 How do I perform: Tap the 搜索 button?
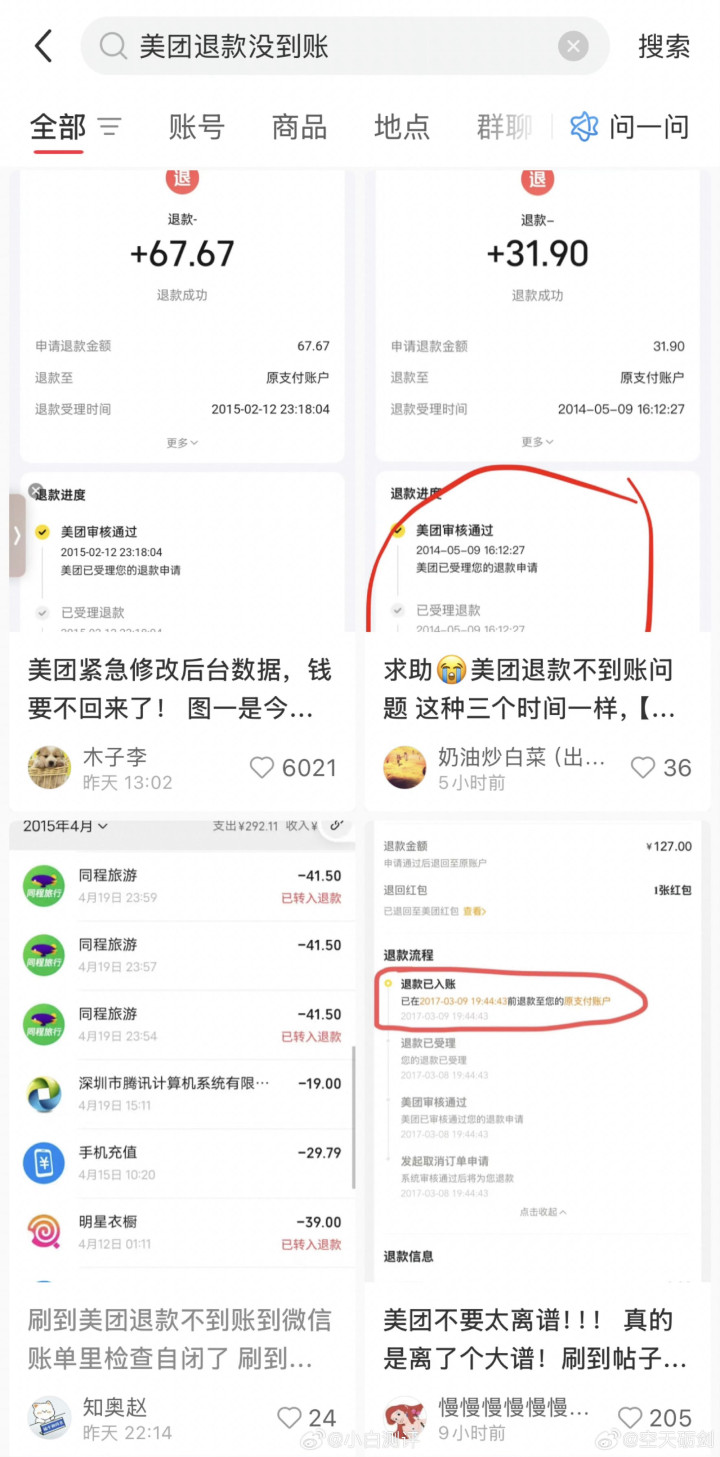(x=664, y=46)
